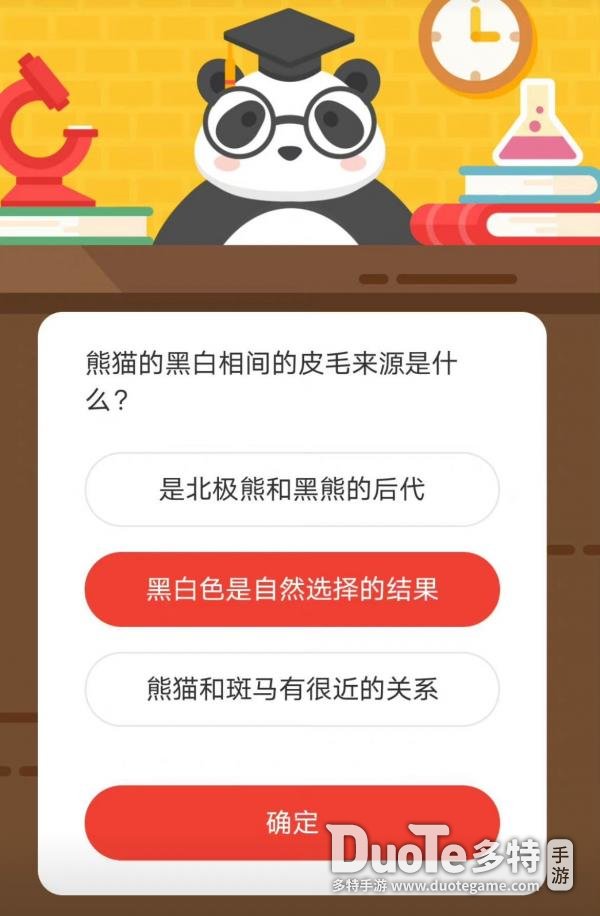600x916 pixels.
Task: Confirm answer with 确定 button
Action: pyautogui.click(x=292, y=822)
